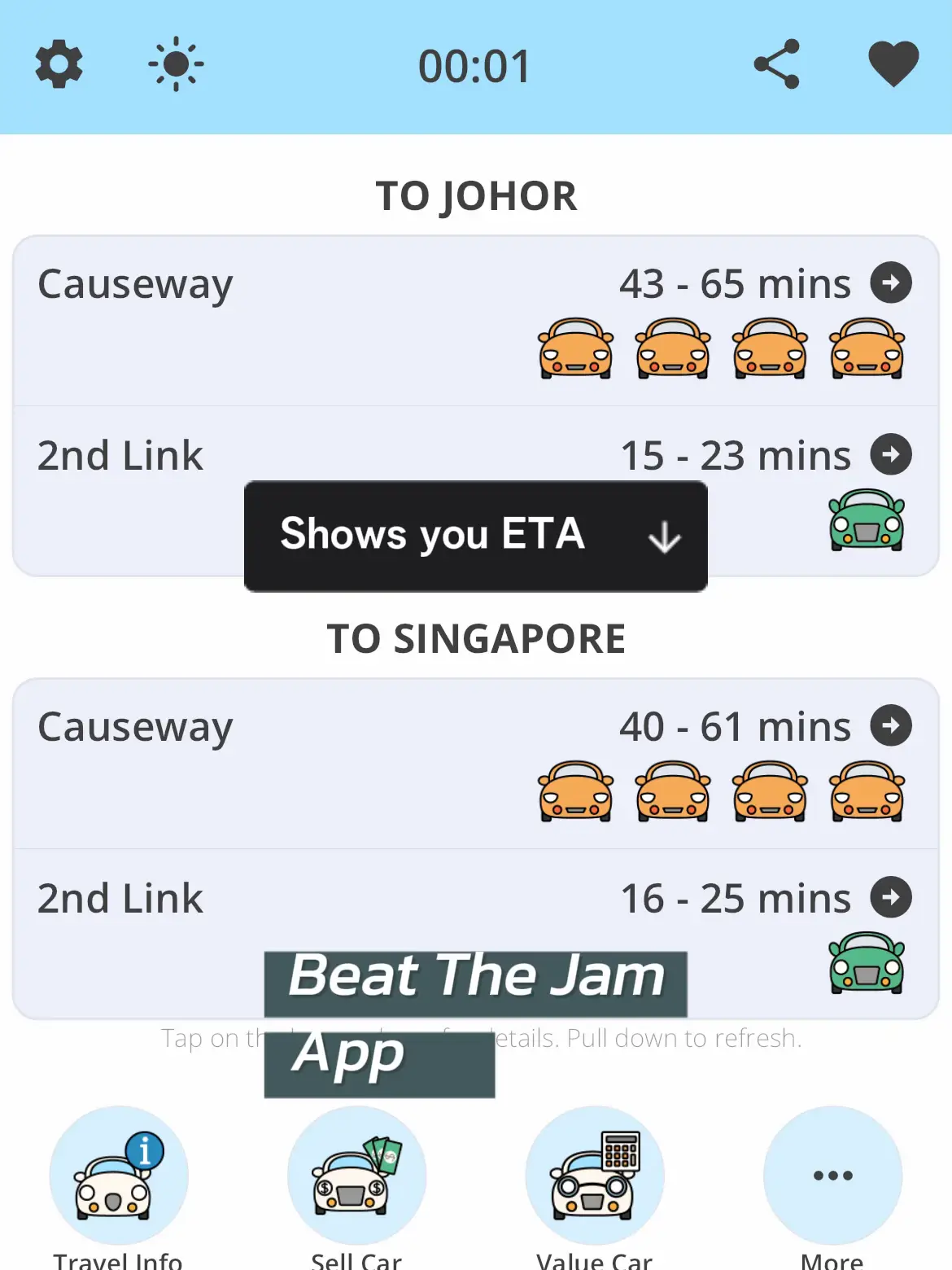
Task: Select the Sell Car option
Action: click(x=356, y=1176)
